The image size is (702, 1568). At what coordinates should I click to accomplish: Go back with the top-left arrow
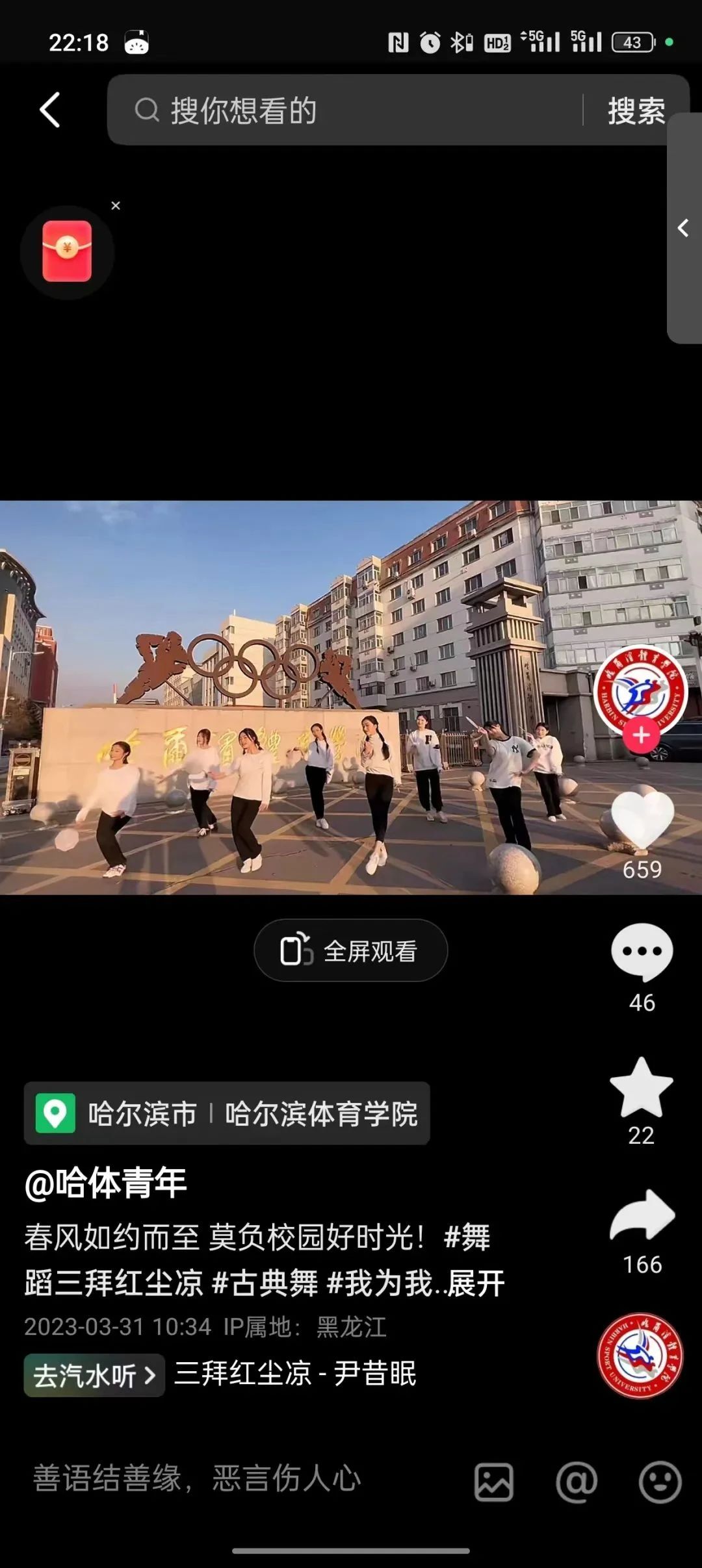[50, 110]
